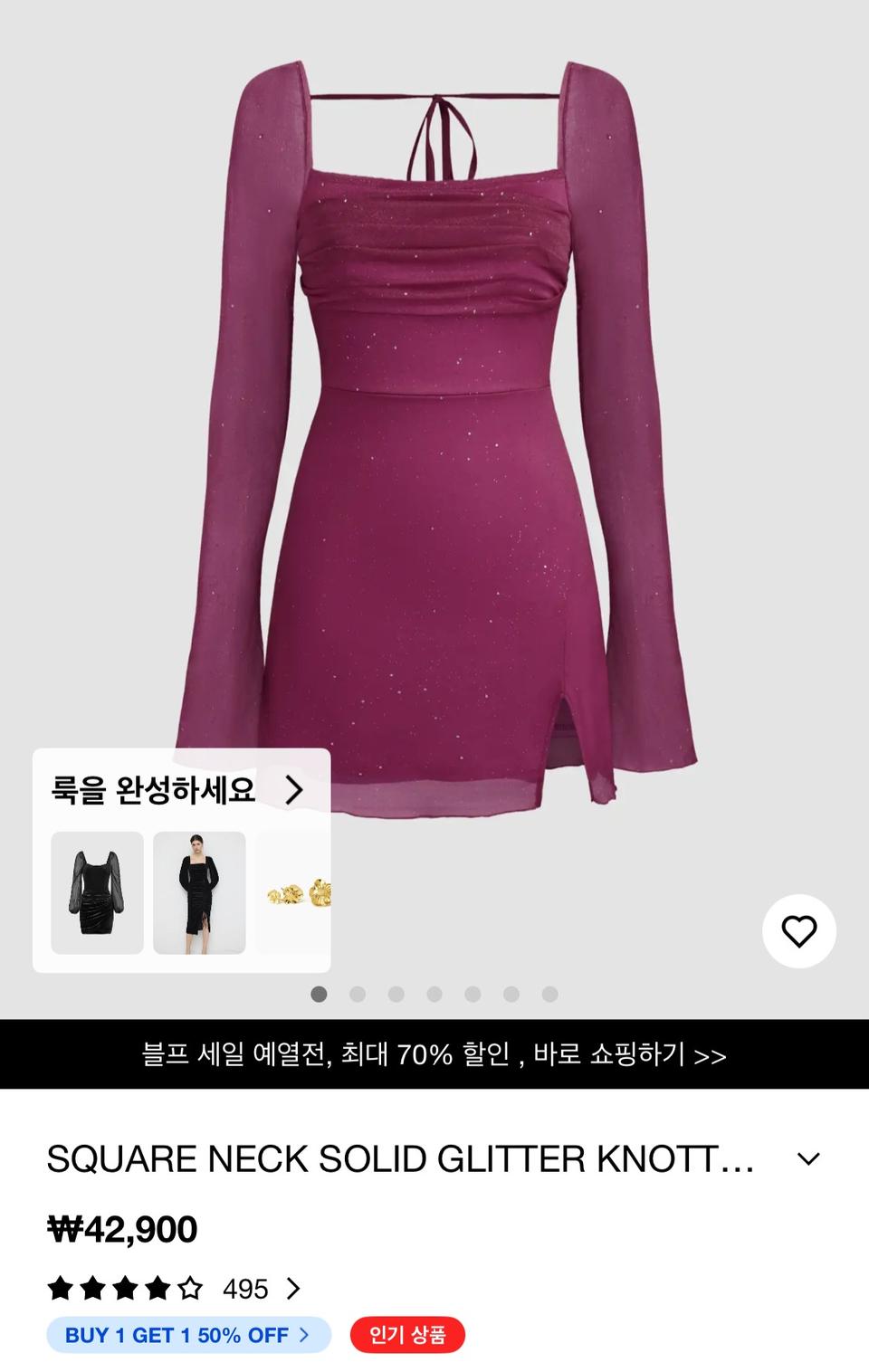Open reviews using the arrow next to 495
Screen dimensions: 869x1372
click(293, 1289)
